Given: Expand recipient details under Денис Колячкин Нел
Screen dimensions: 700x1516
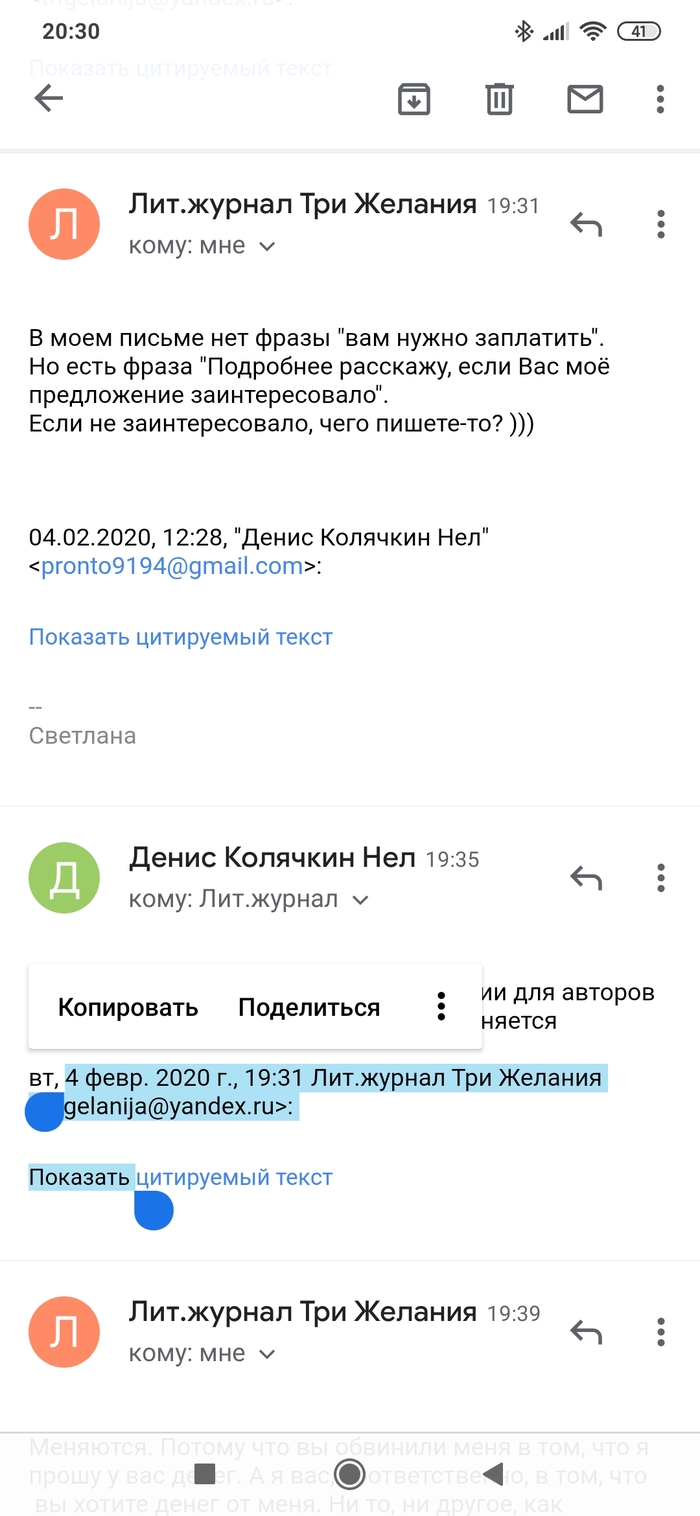Looking at the screenshot, I should click(x=361, y=900).
